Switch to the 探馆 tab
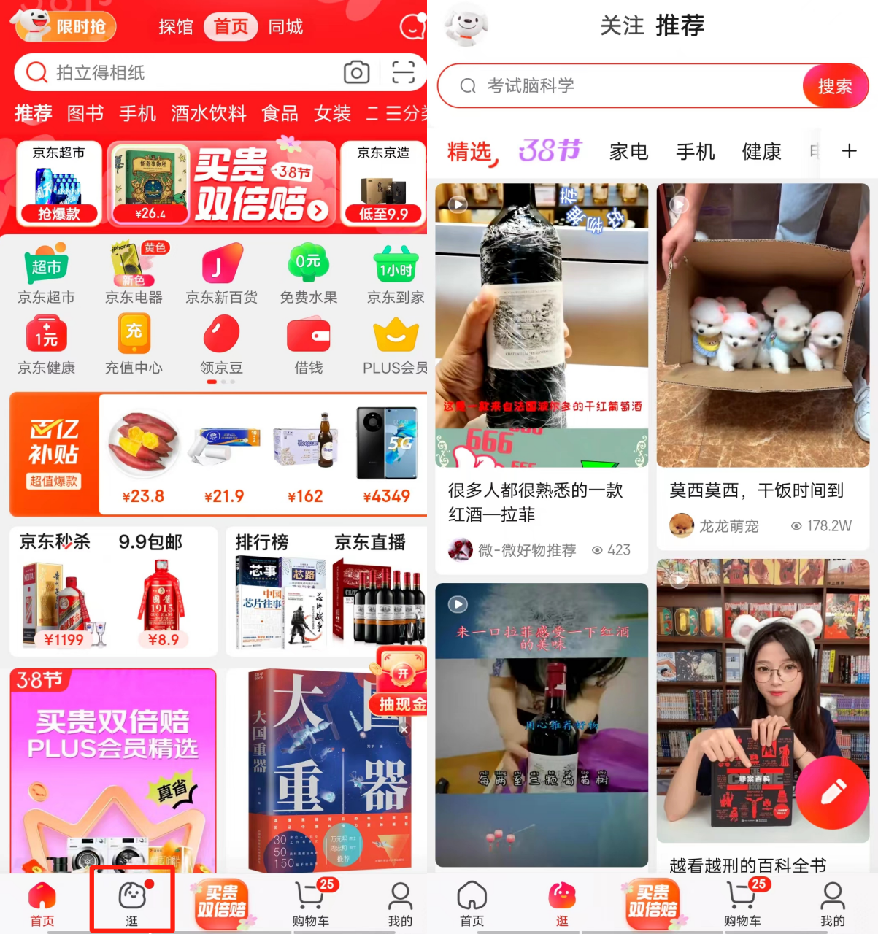Image resolution: width=878 pixels, height=934 pixels. click(x=176, y=27)
